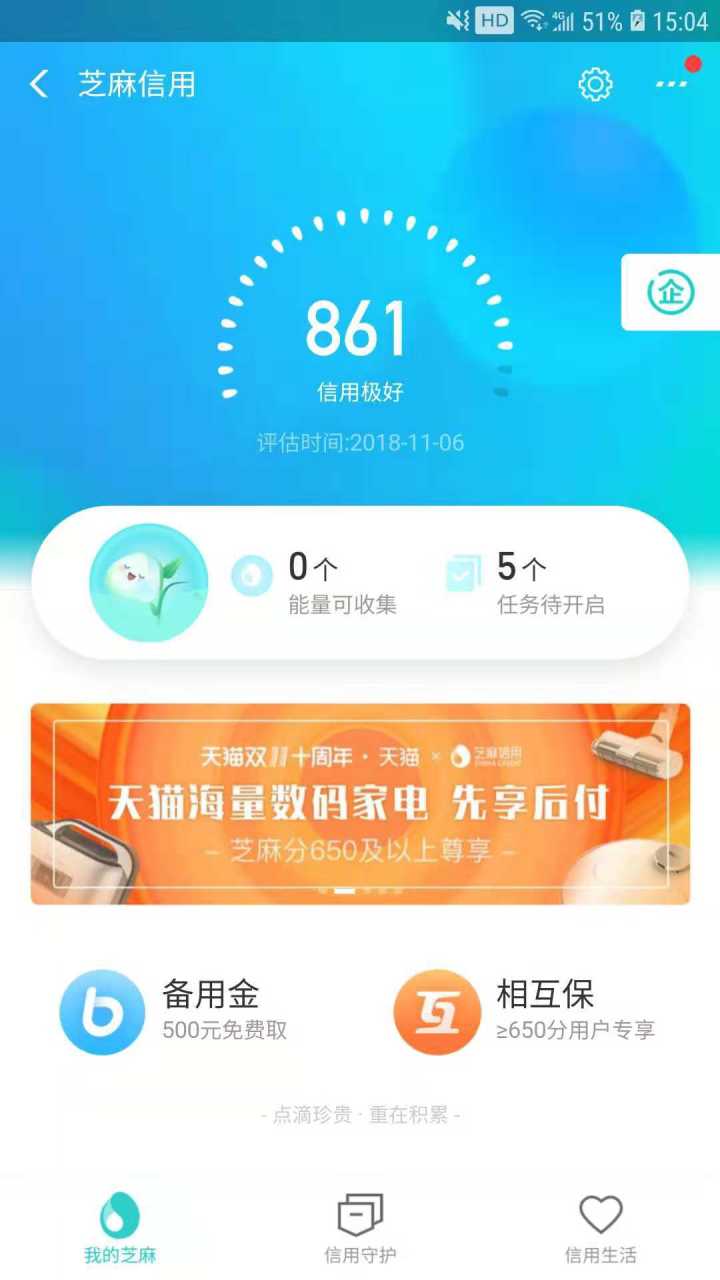Image resolution: width=720 pixels, height=1280 pixels.
Task: Switch to the 信用守护 tab
Action: (360, 1228)
